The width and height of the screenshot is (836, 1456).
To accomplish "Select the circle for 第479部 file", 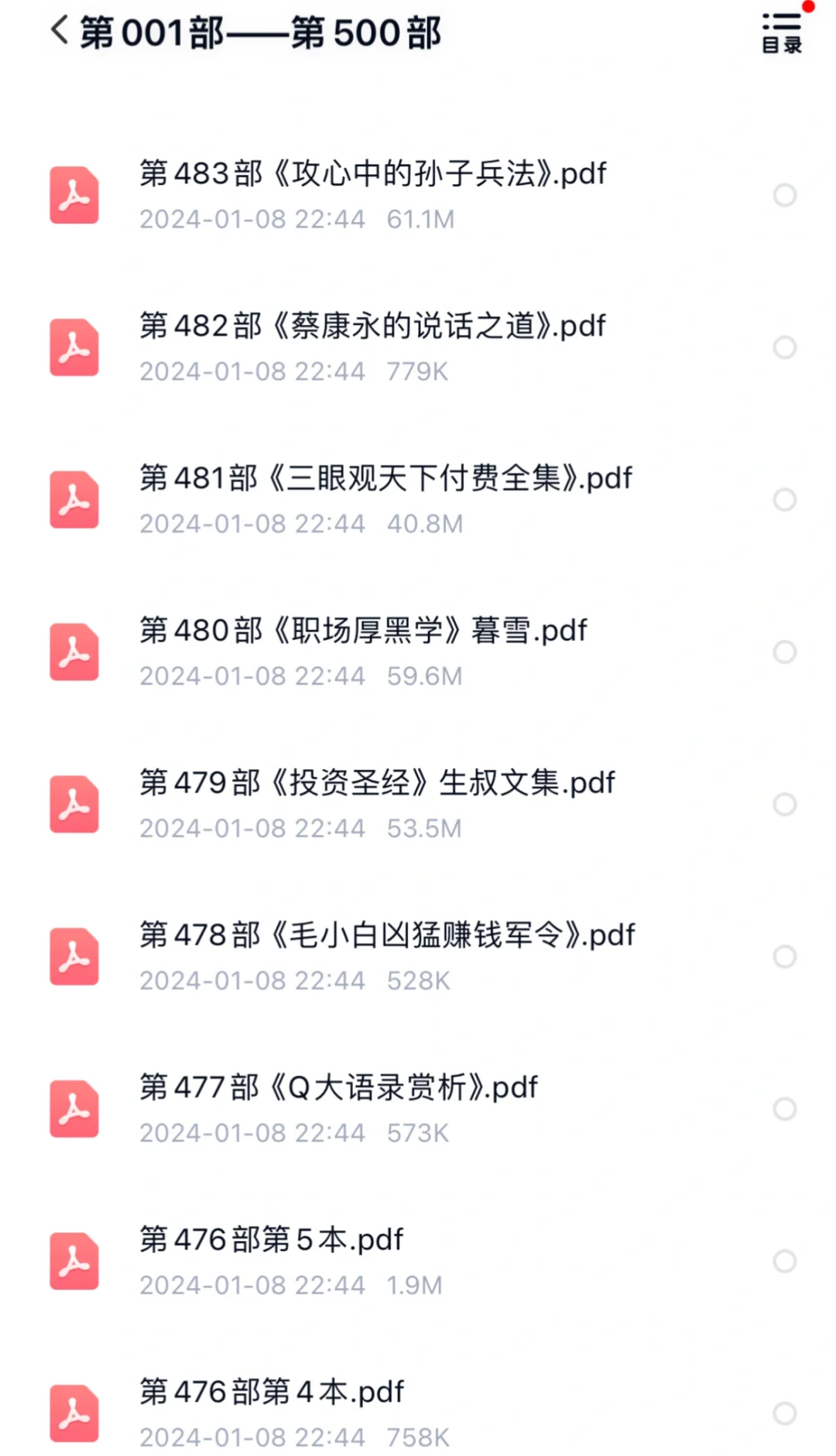I will click(x=785, y=805).
